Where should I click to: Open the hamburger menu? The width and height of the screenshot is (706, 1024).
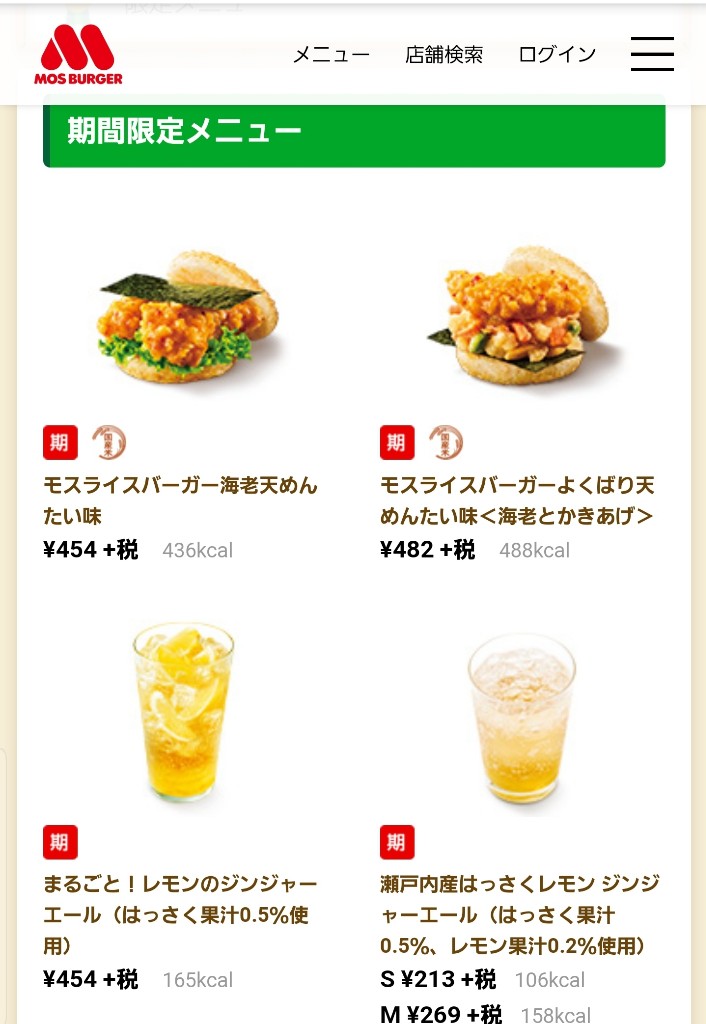tap(652, 54)
